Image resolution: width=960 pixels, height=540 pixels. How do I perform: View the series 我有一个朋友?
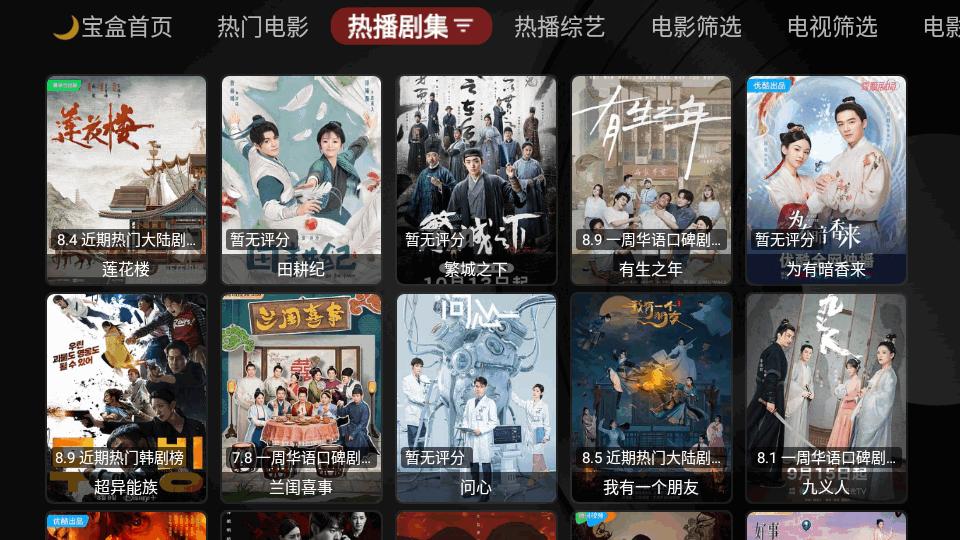651,397
